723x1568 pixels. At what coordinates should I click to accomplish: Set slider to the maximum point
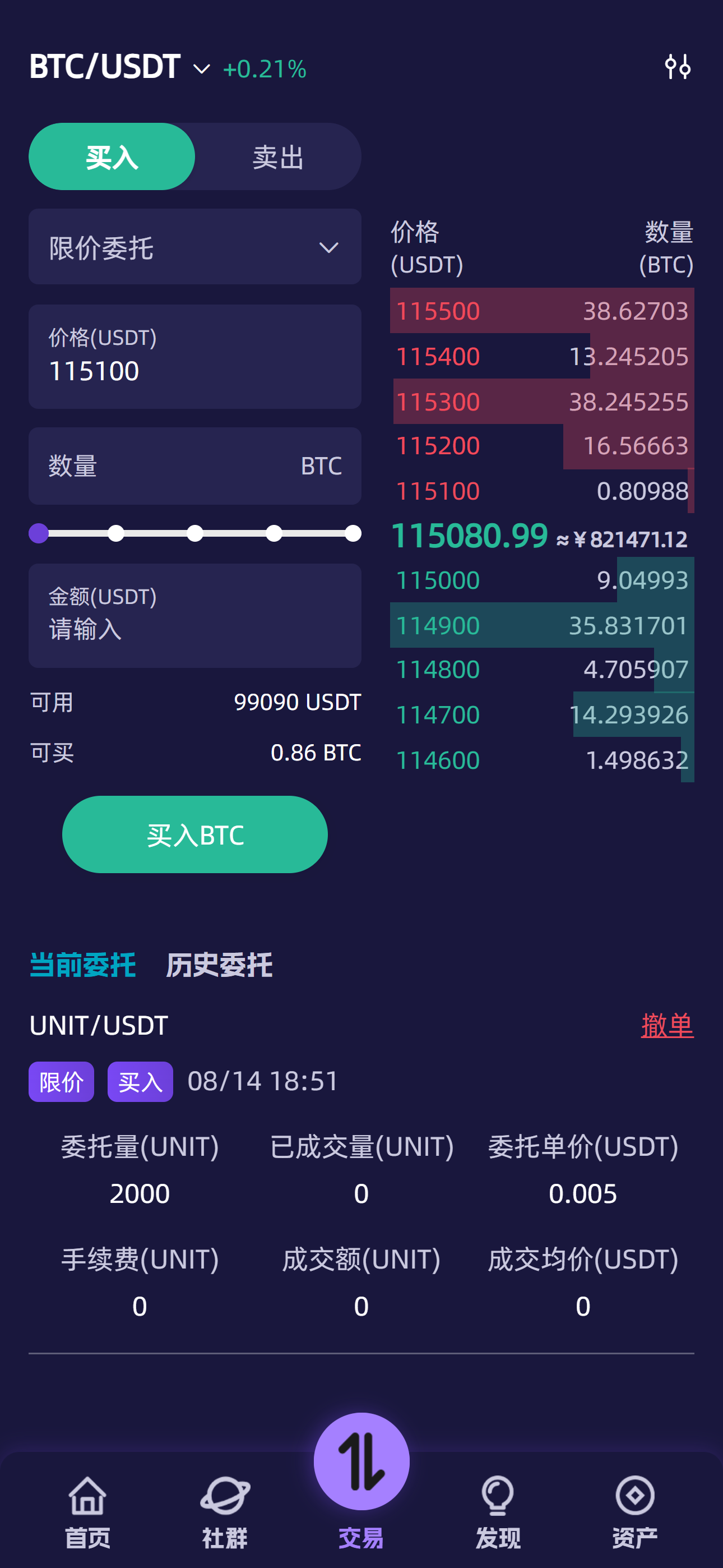click(353, 534)
